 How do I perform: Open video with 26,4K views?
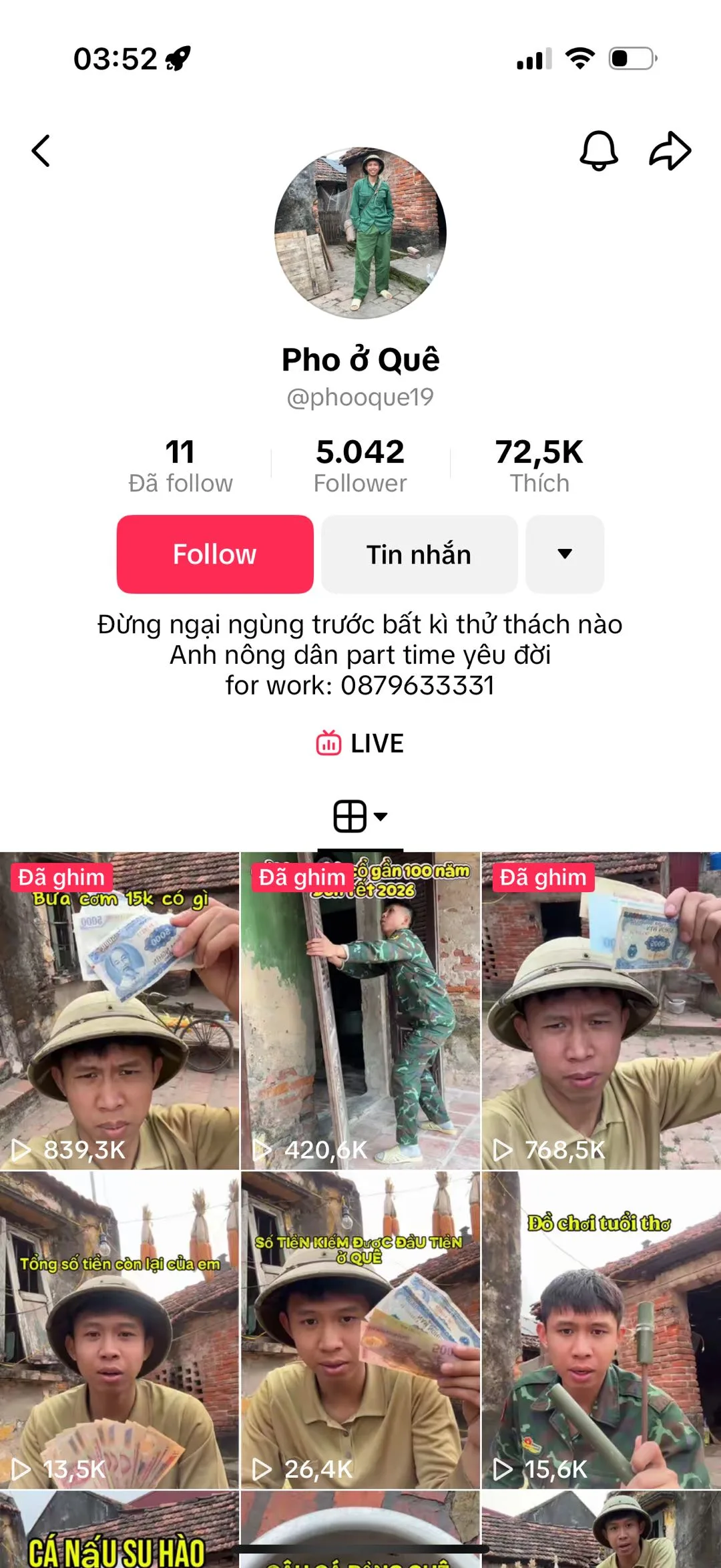pyautogui.click(x=360, y=1330)
